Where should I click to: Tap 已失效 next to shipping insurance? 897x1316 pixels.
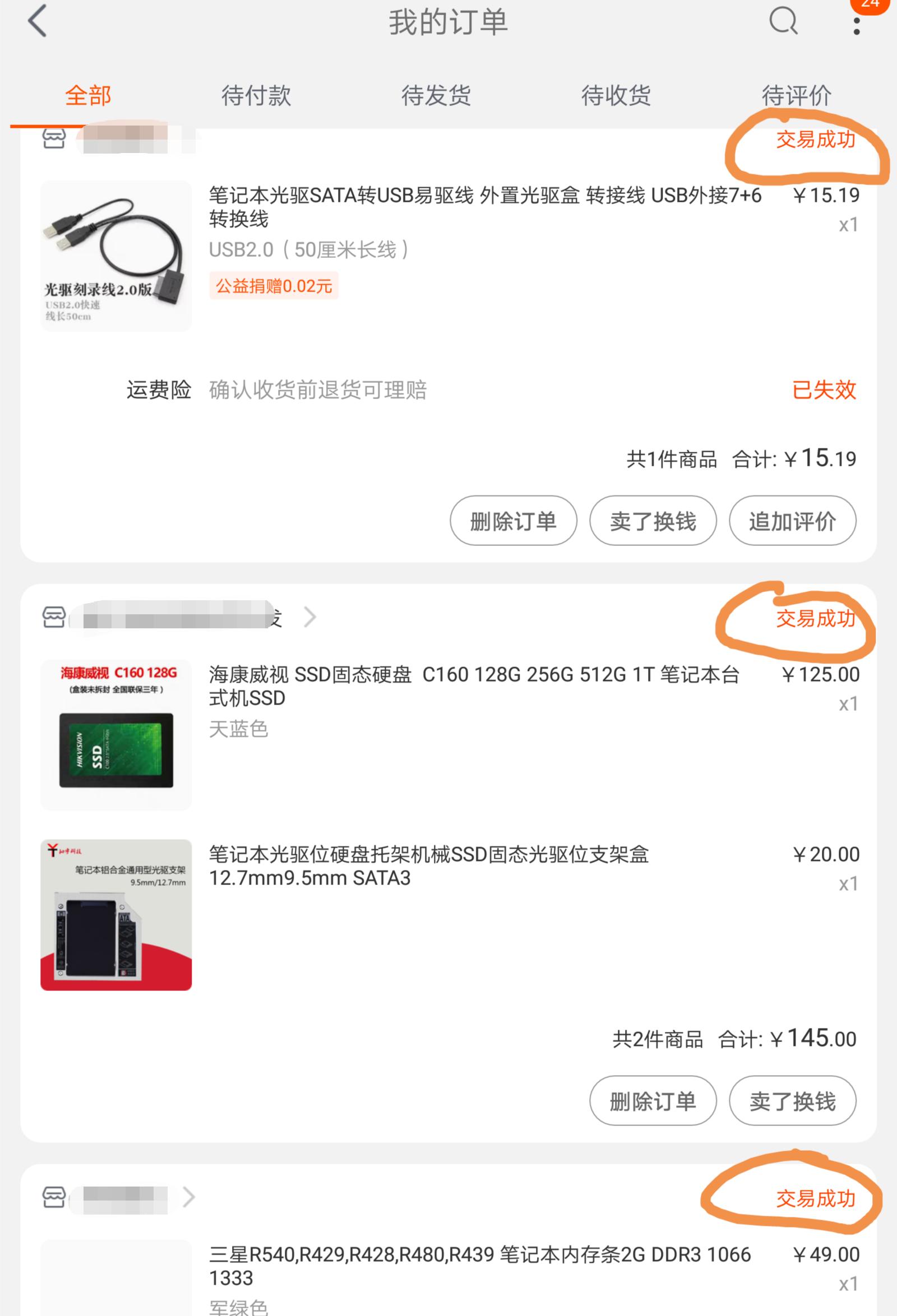[x=824, y=390]
